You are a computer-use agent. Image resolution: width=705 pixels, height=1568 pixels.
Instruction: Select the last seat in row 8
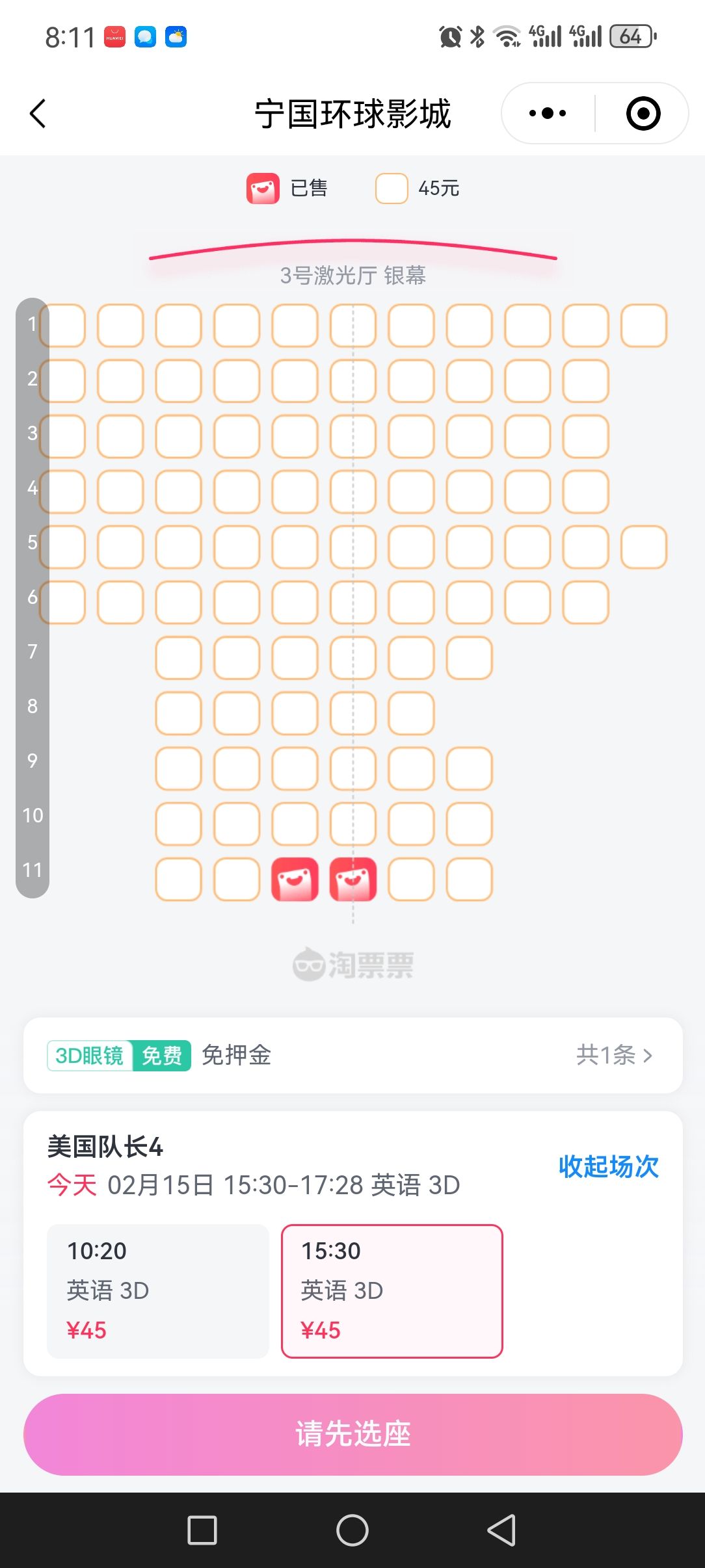tap(411, 713)
